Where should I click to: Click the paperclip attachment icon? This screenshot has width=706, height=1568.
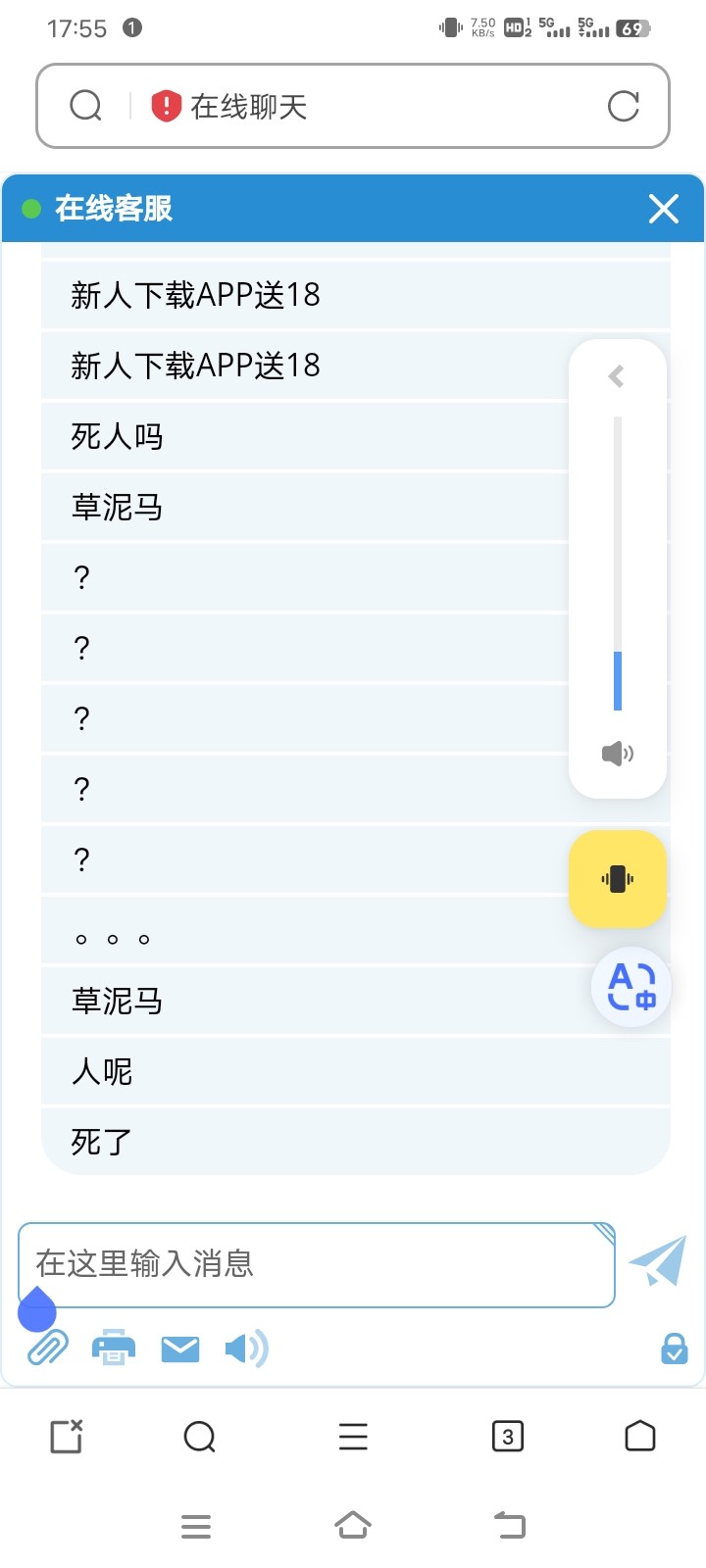(46, 1347)
